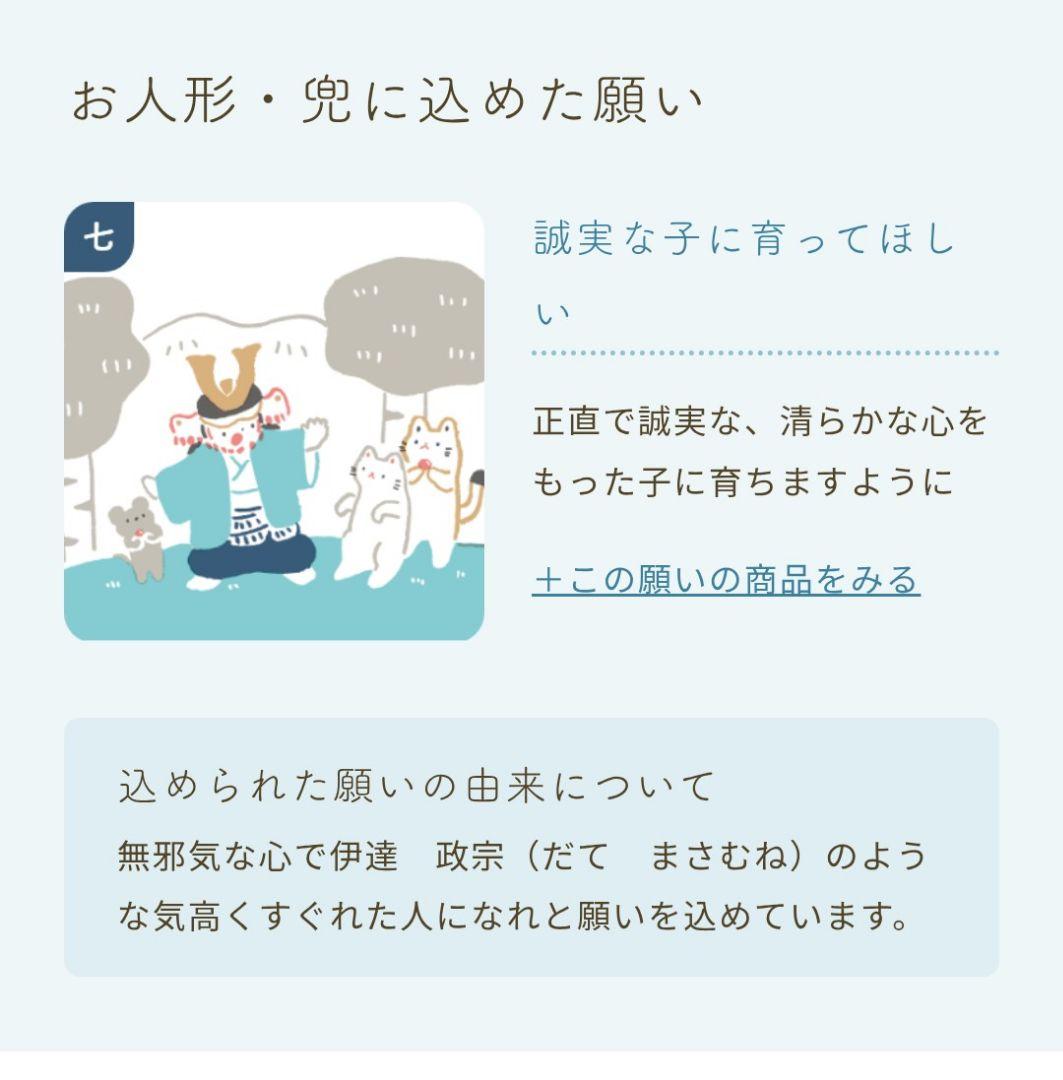Click the 七 badge icon
This screenshot has width=1063, height=1080.
100,235
